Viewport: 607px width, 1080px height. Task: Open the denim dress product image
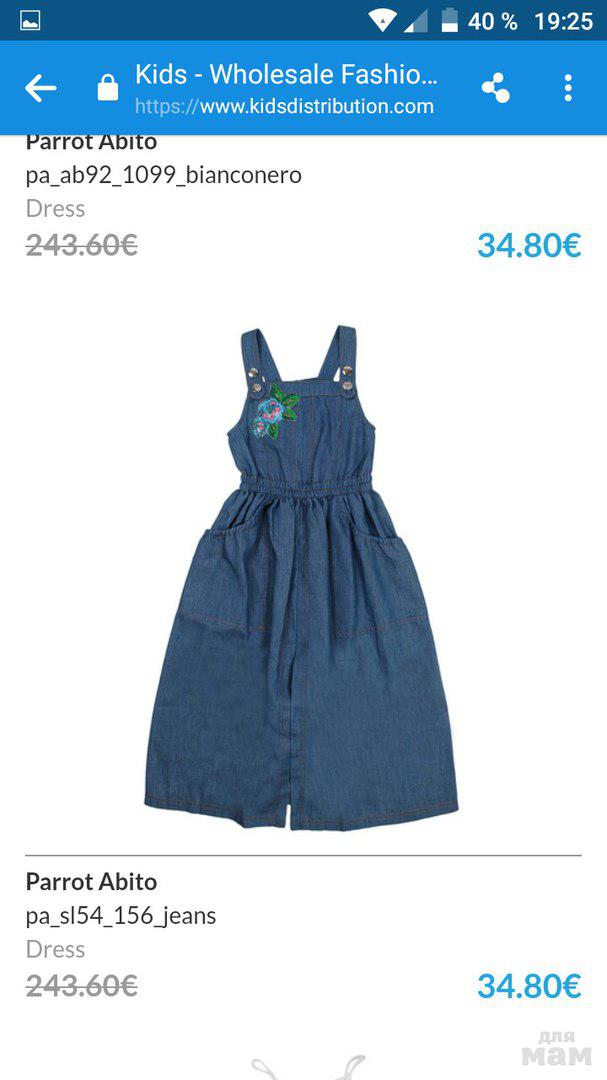point(302,577)
